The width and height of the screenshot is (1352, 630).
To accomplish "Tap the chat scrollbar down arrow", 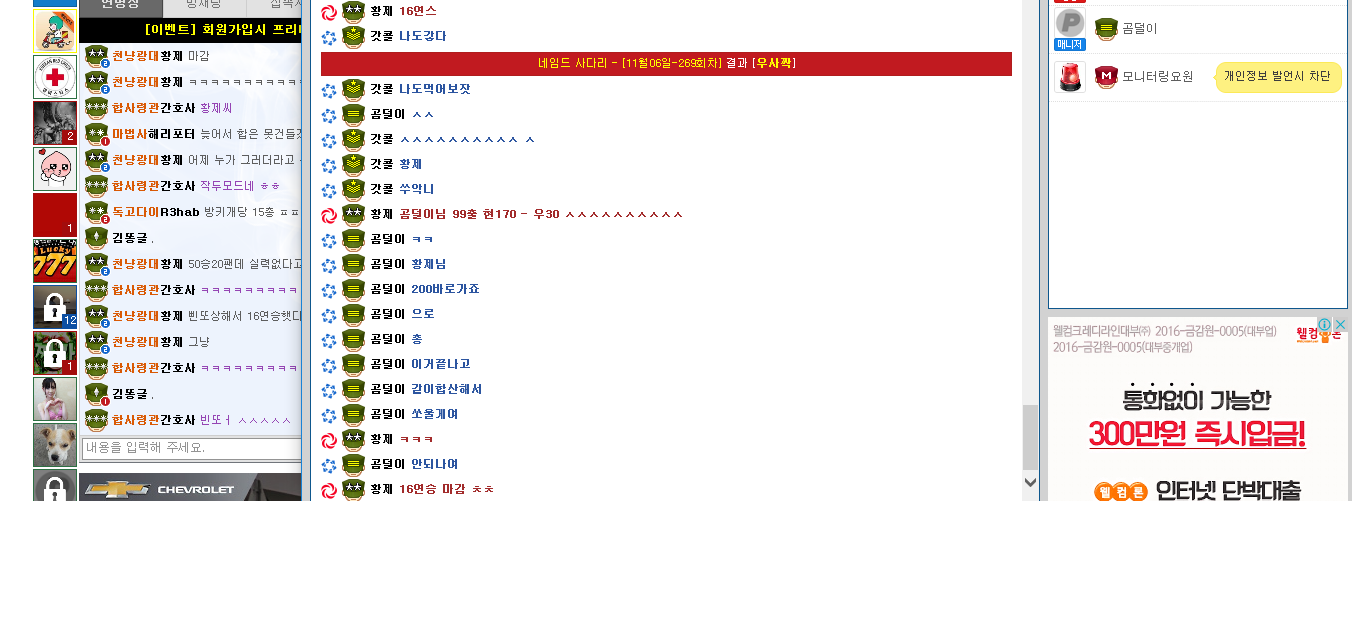I will [x=1031, y=483].
